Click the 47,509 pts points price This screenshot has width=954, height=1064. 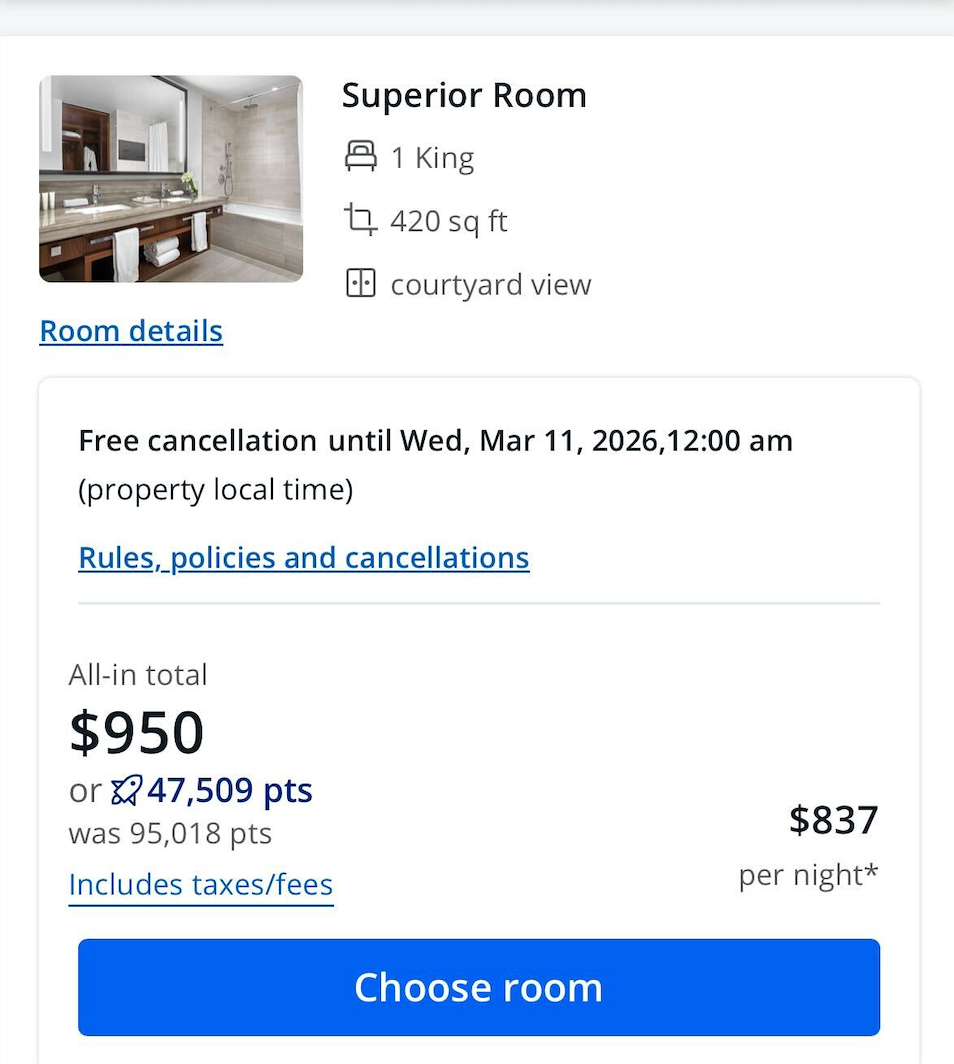[230, 789]
